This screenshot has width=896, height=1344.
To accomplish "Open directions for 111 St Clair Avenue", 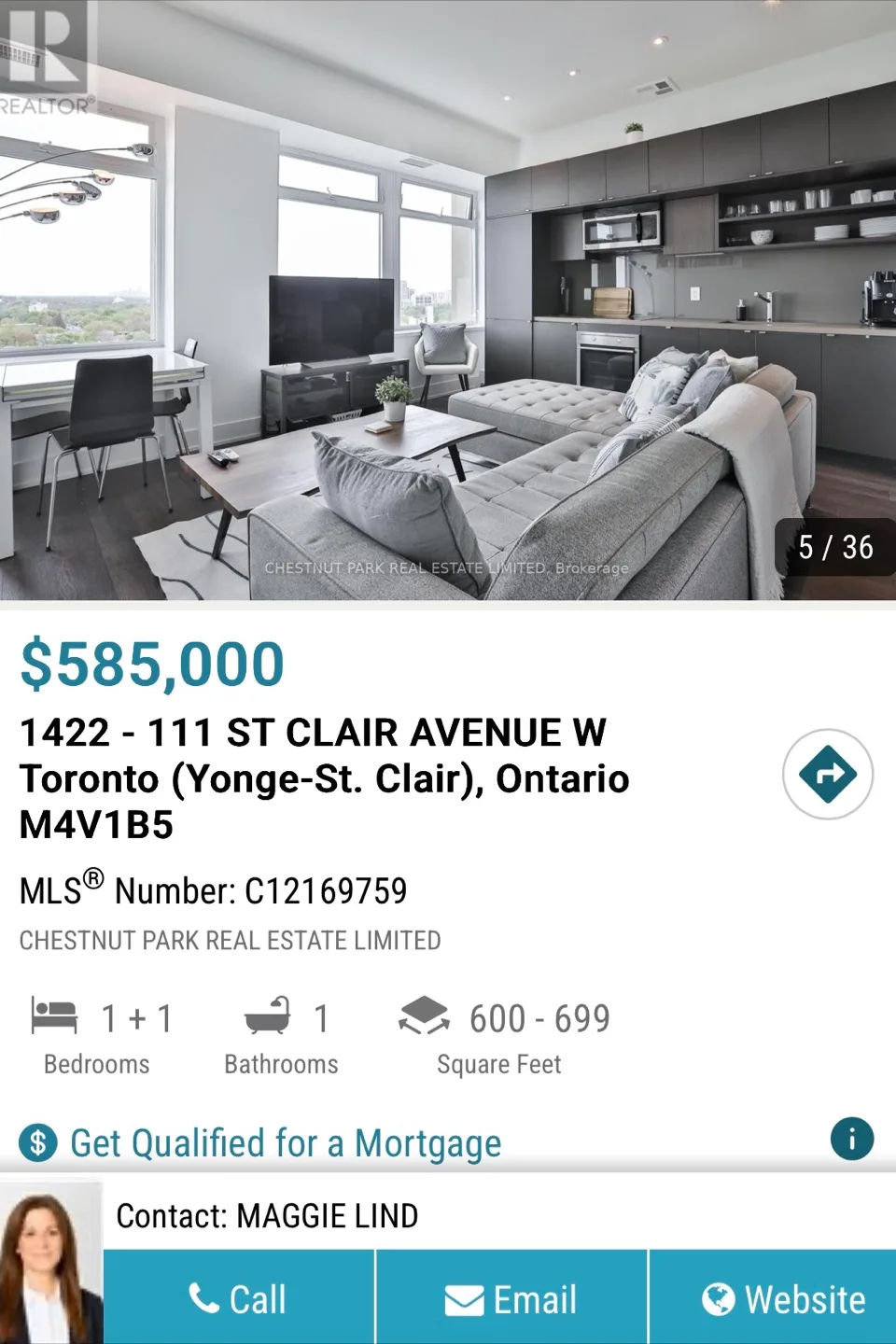I will [x=828, y=774].
